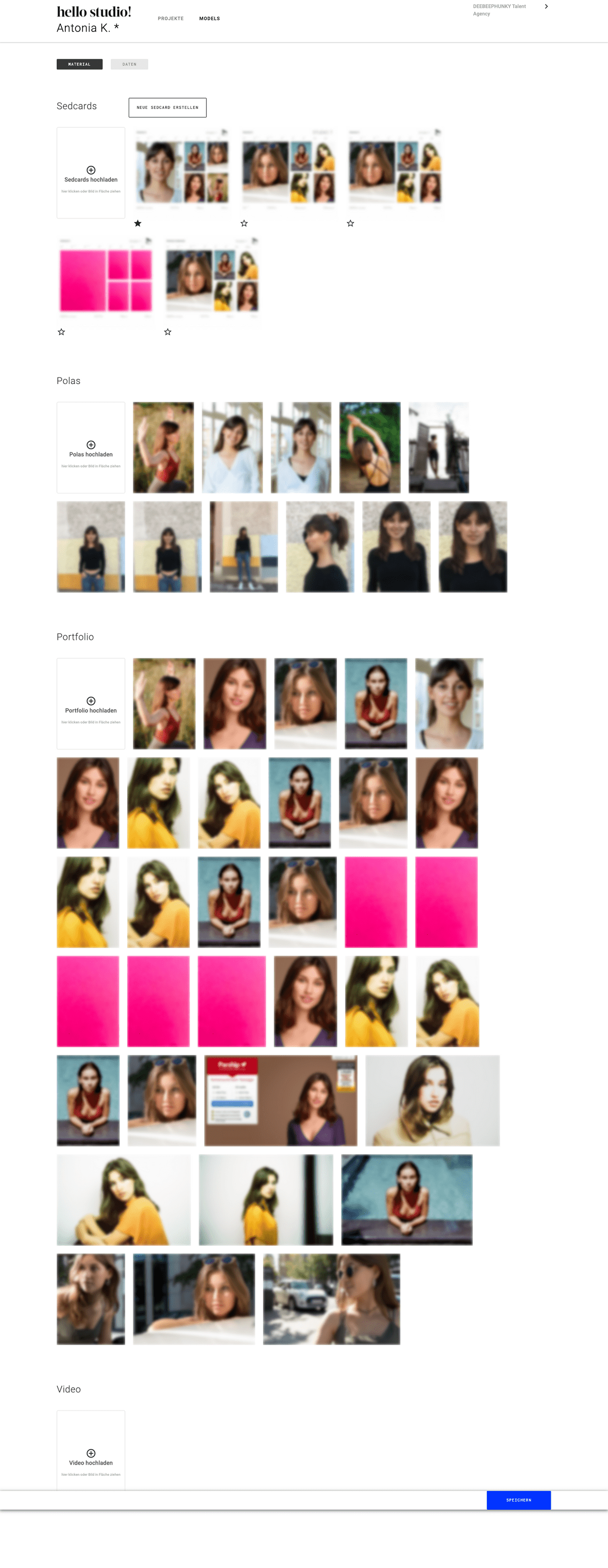Select the Material tab

[x=79, y=64]
